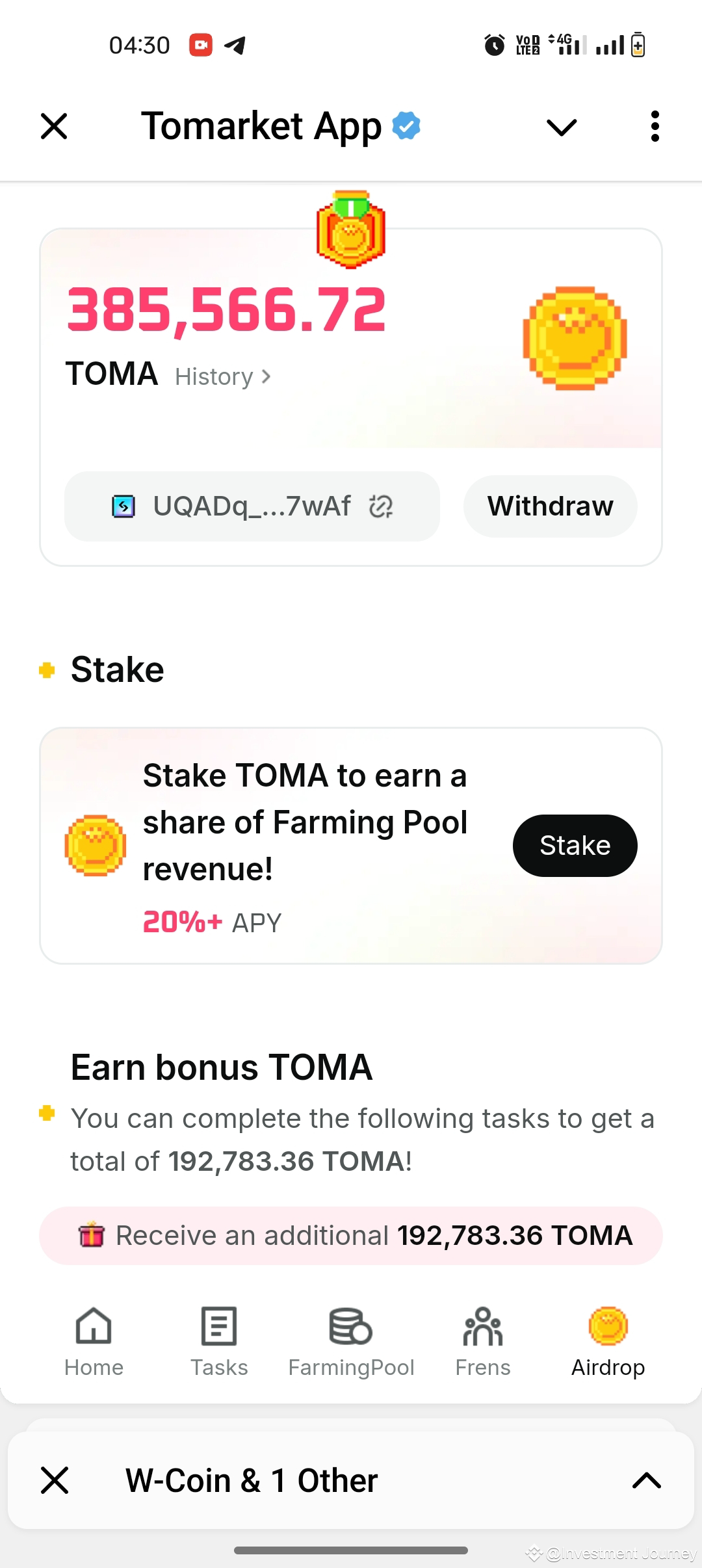Screen dimensions: 702x1568
Task: Tap the TON wallet logo in address field
Action: 125,506
